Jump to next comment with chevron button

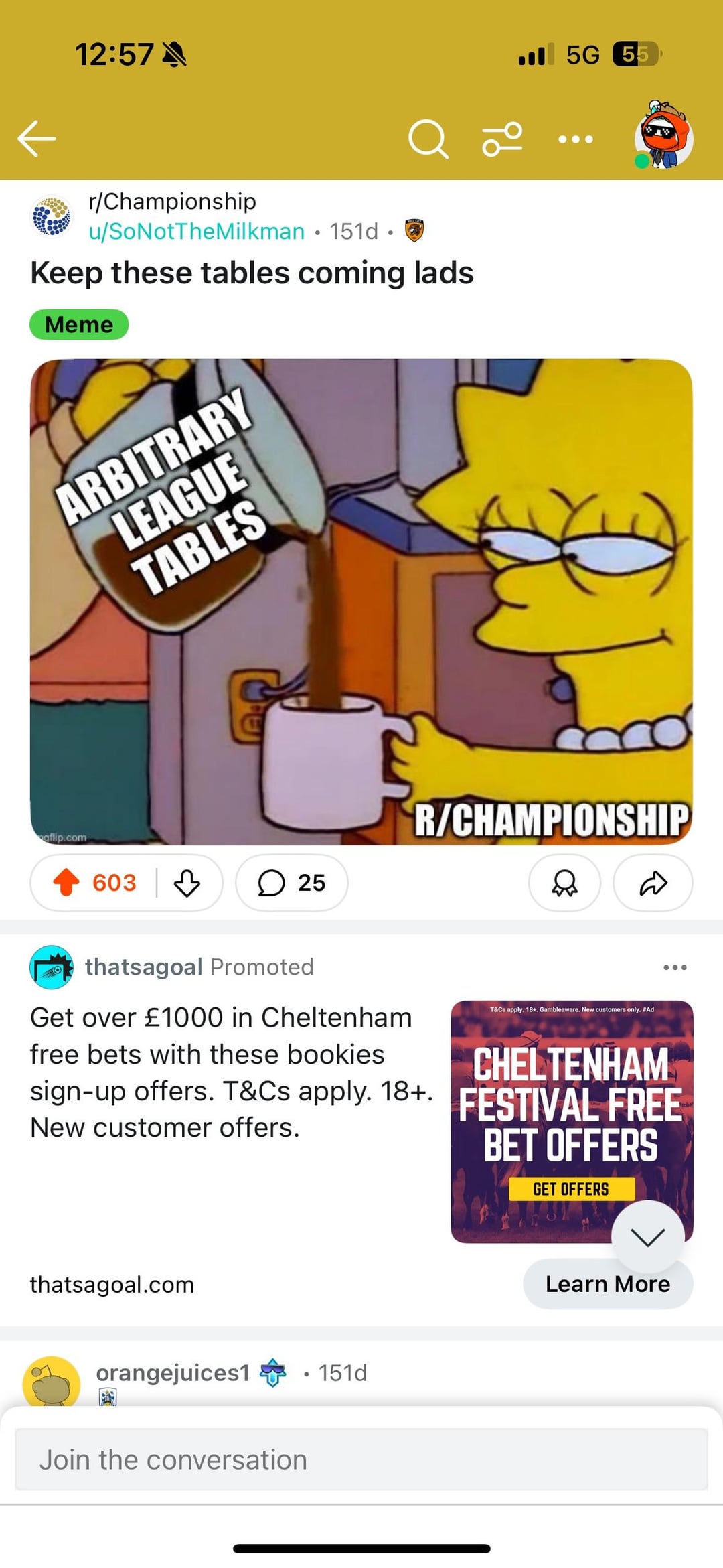point(647,1236)
